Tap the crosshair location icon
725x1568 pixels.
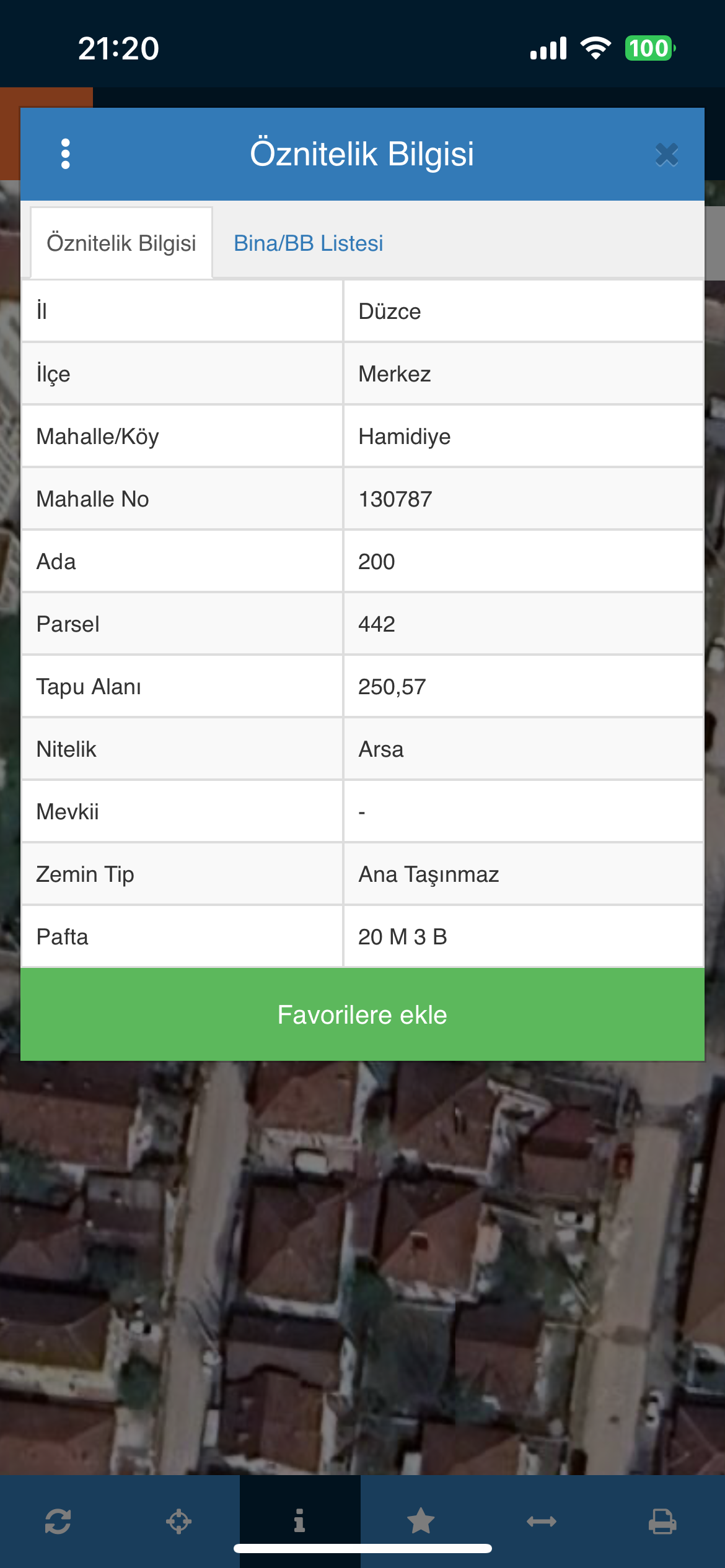(178, 1521)
